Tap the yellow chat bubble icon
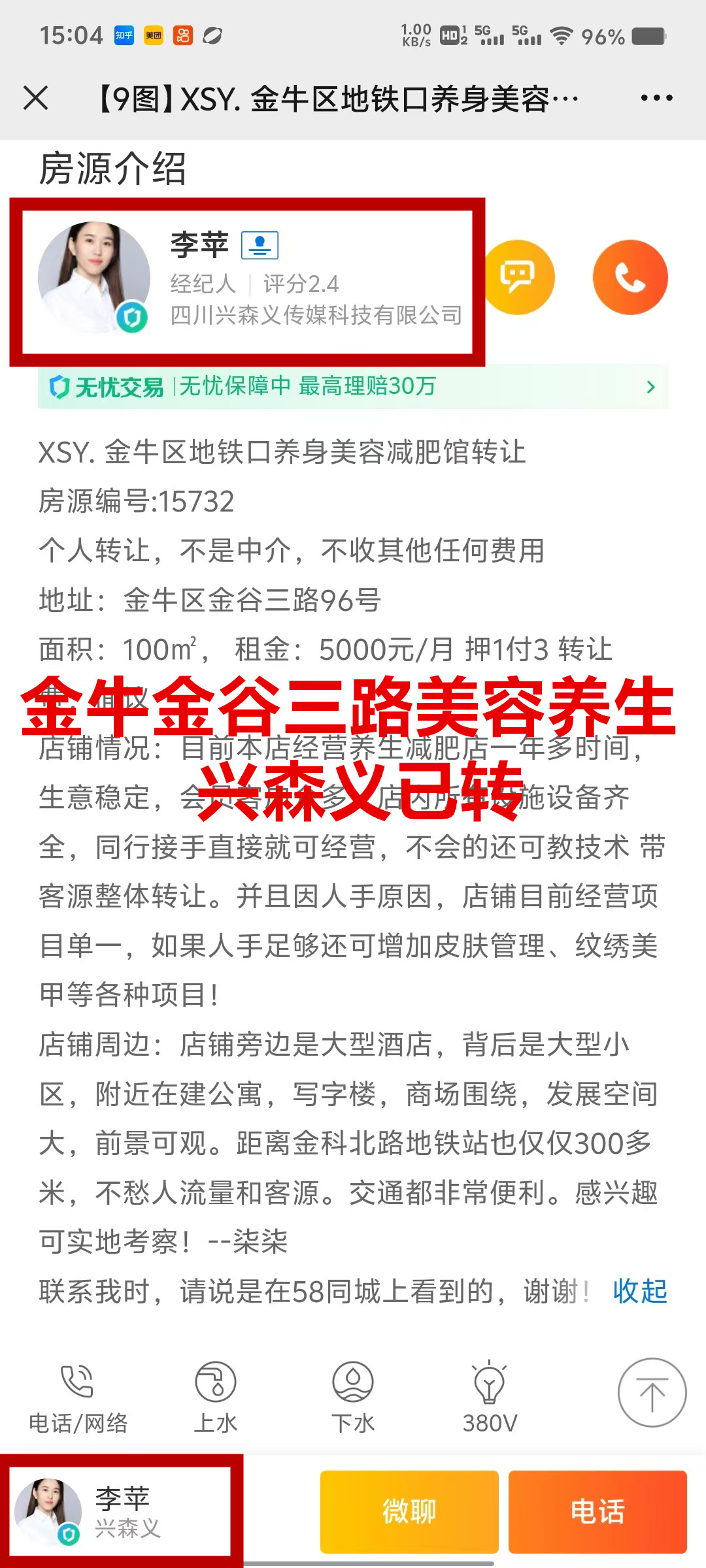 click(x=518, y=278)
